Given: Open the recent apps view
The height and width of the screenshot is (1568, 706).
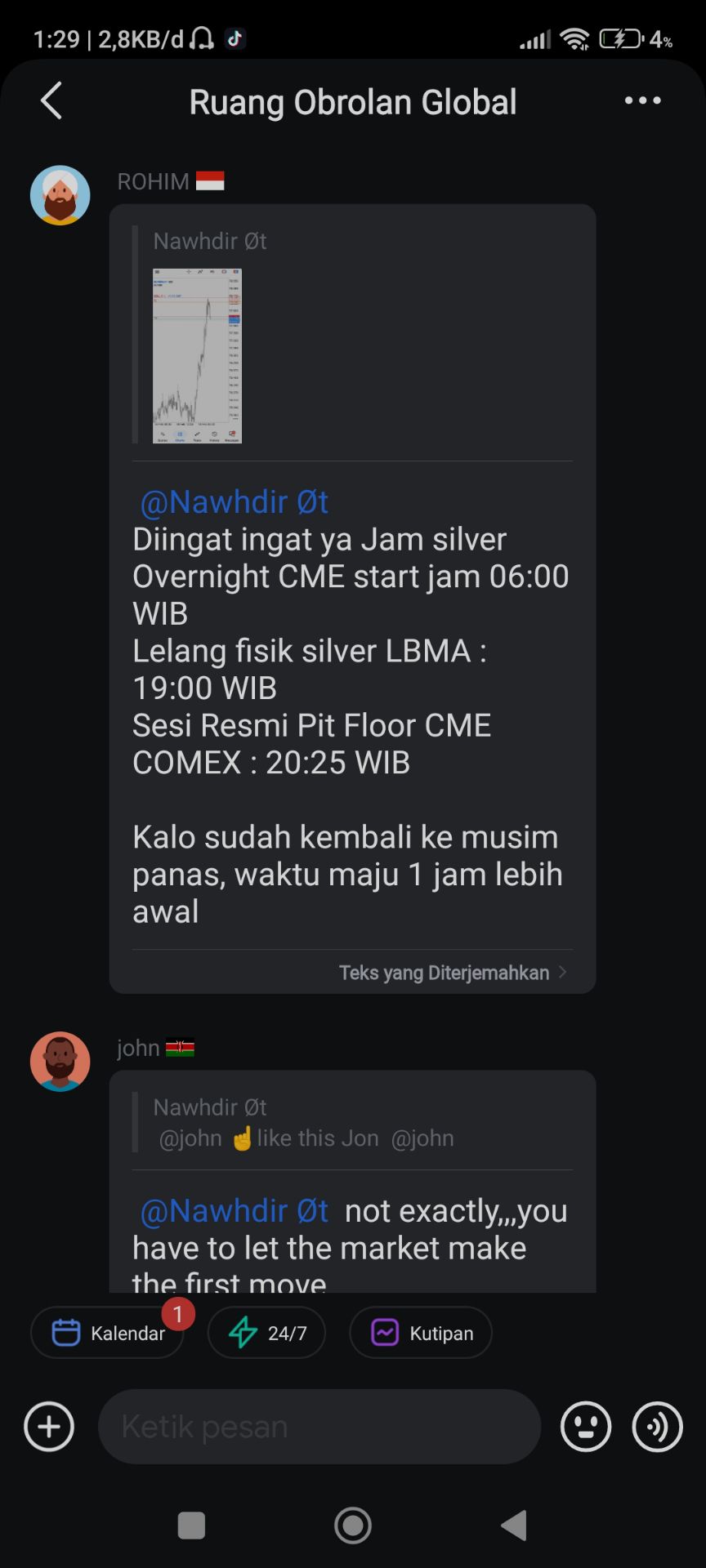Looking at the screenshot, I should (x=191, y=1525).
